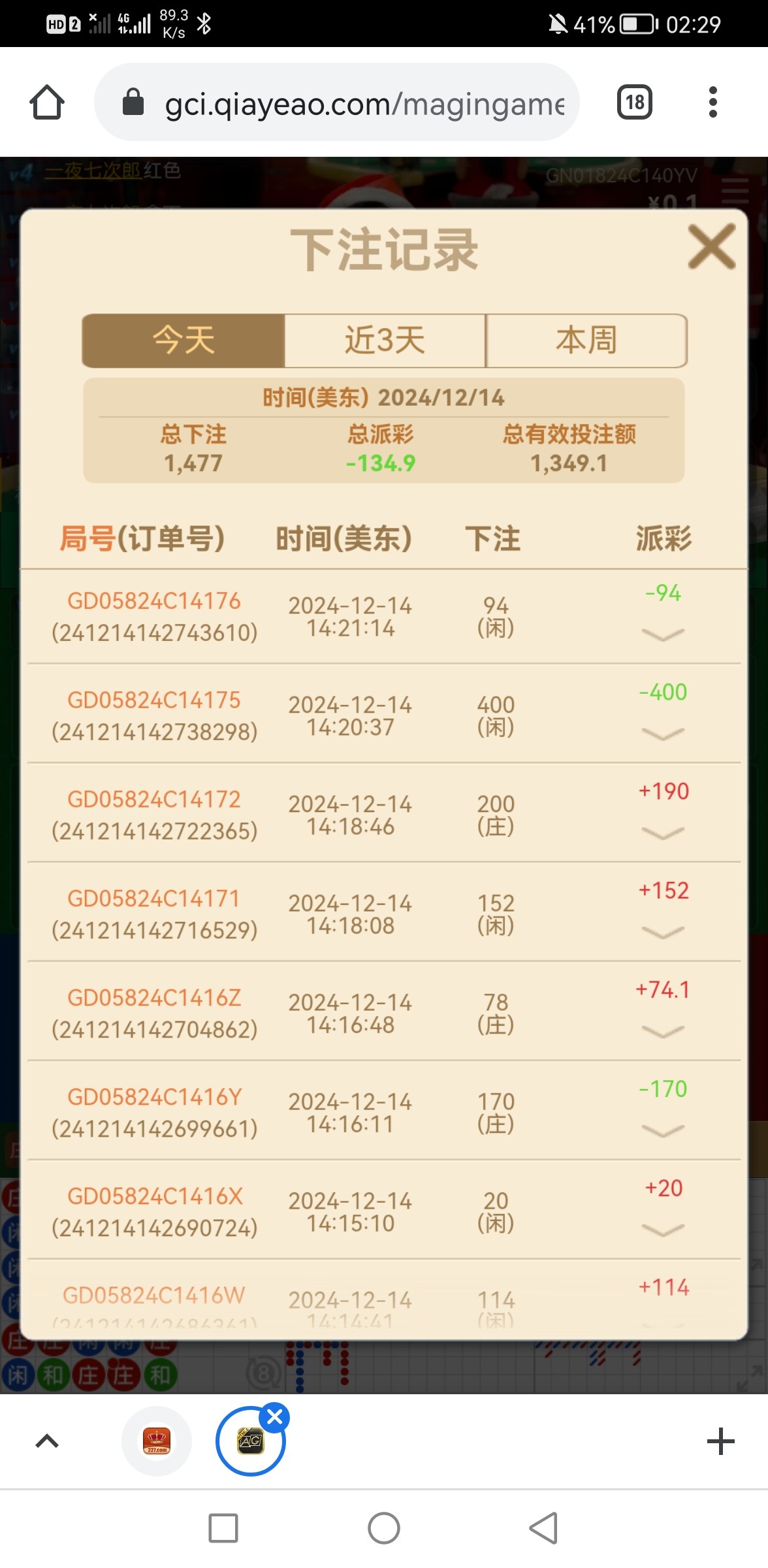Go back with the system back button
This screenshot has height=1568, width=768.
point(543,1528)
